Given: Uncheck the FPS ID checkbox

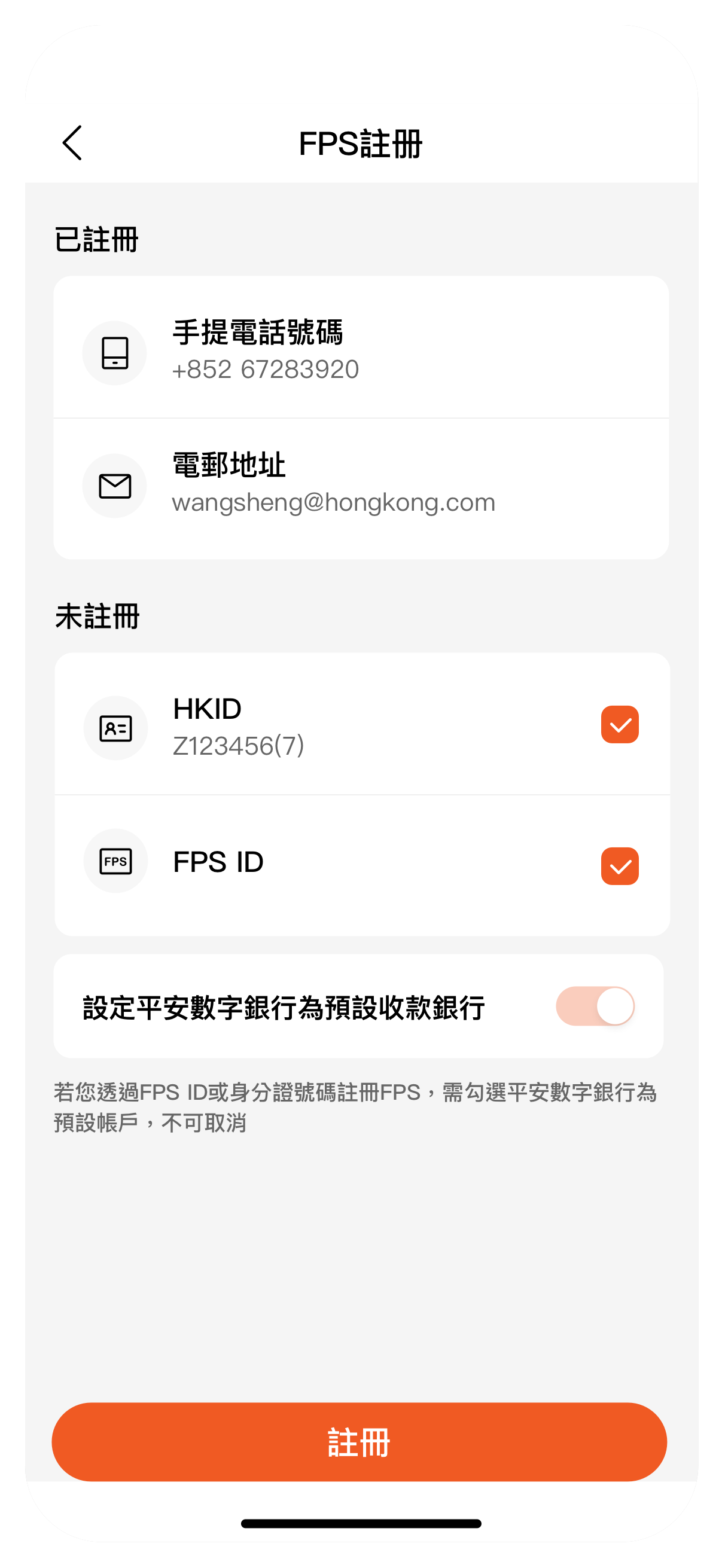Looking at the screenshot, I should 619,865.
